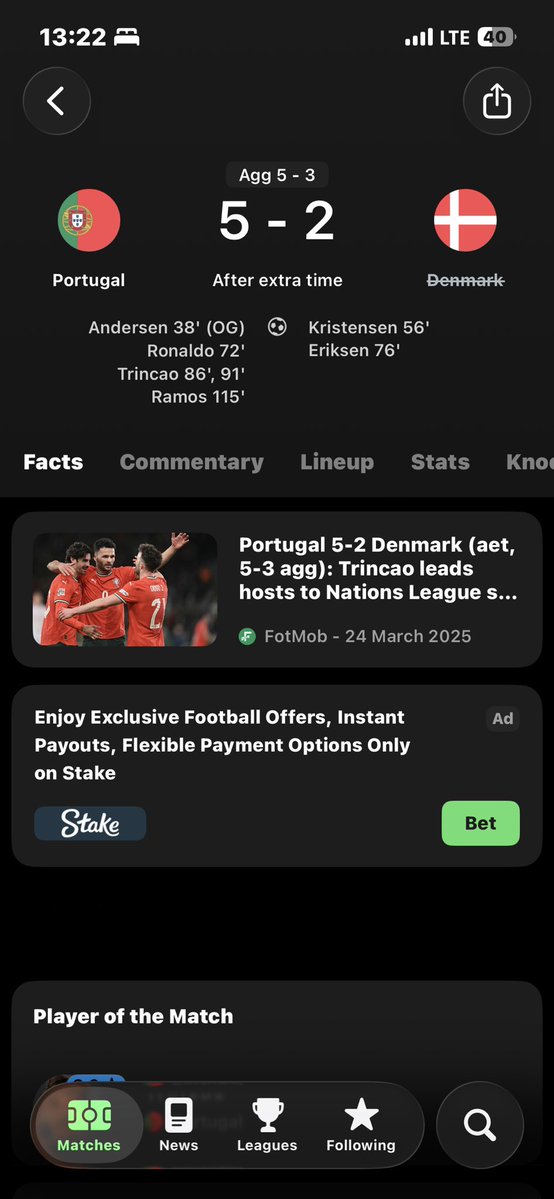Switch to the Stats tab
Image resolution: width=554 pixels, height=1199 pixels.
click(x=440, y=462)
